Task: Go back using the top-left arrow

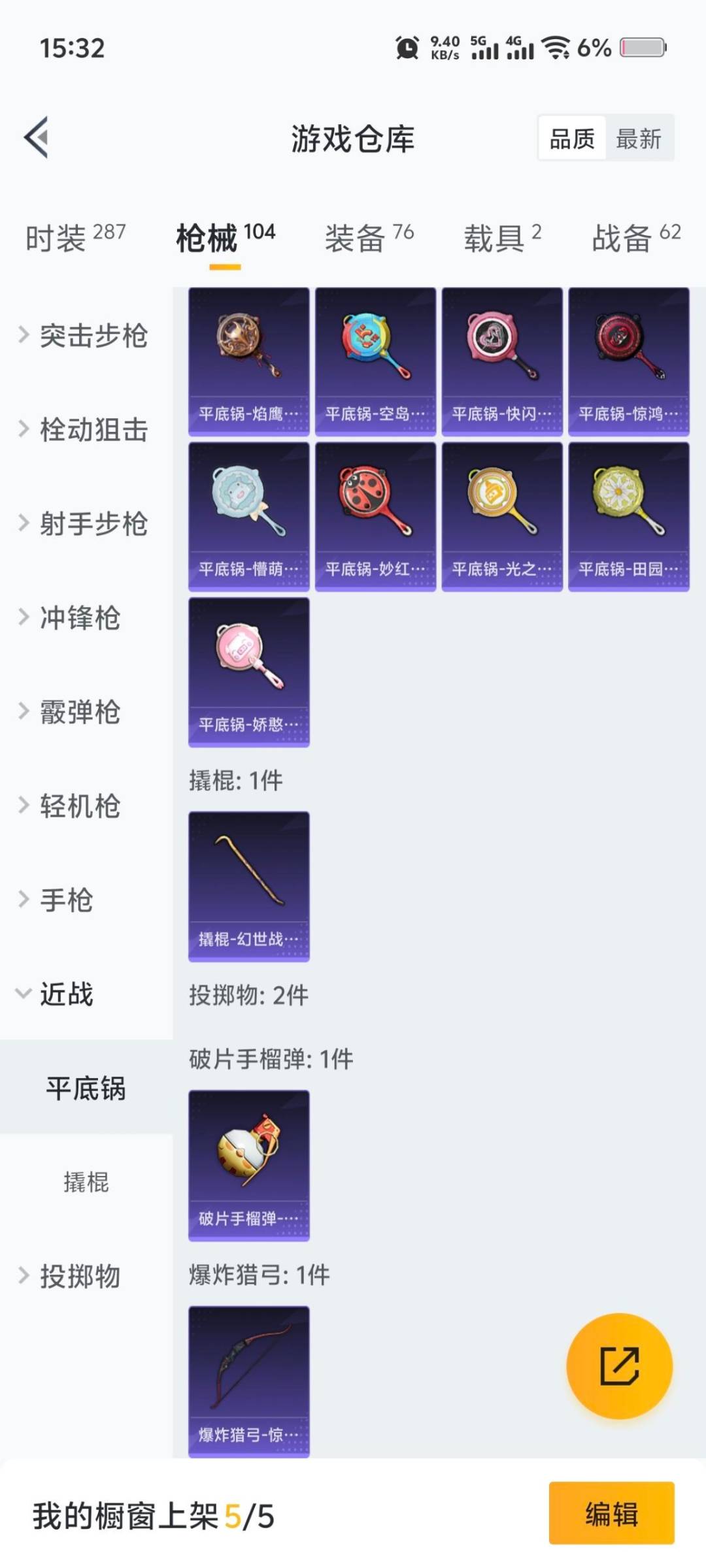Action: click(36, 137)
